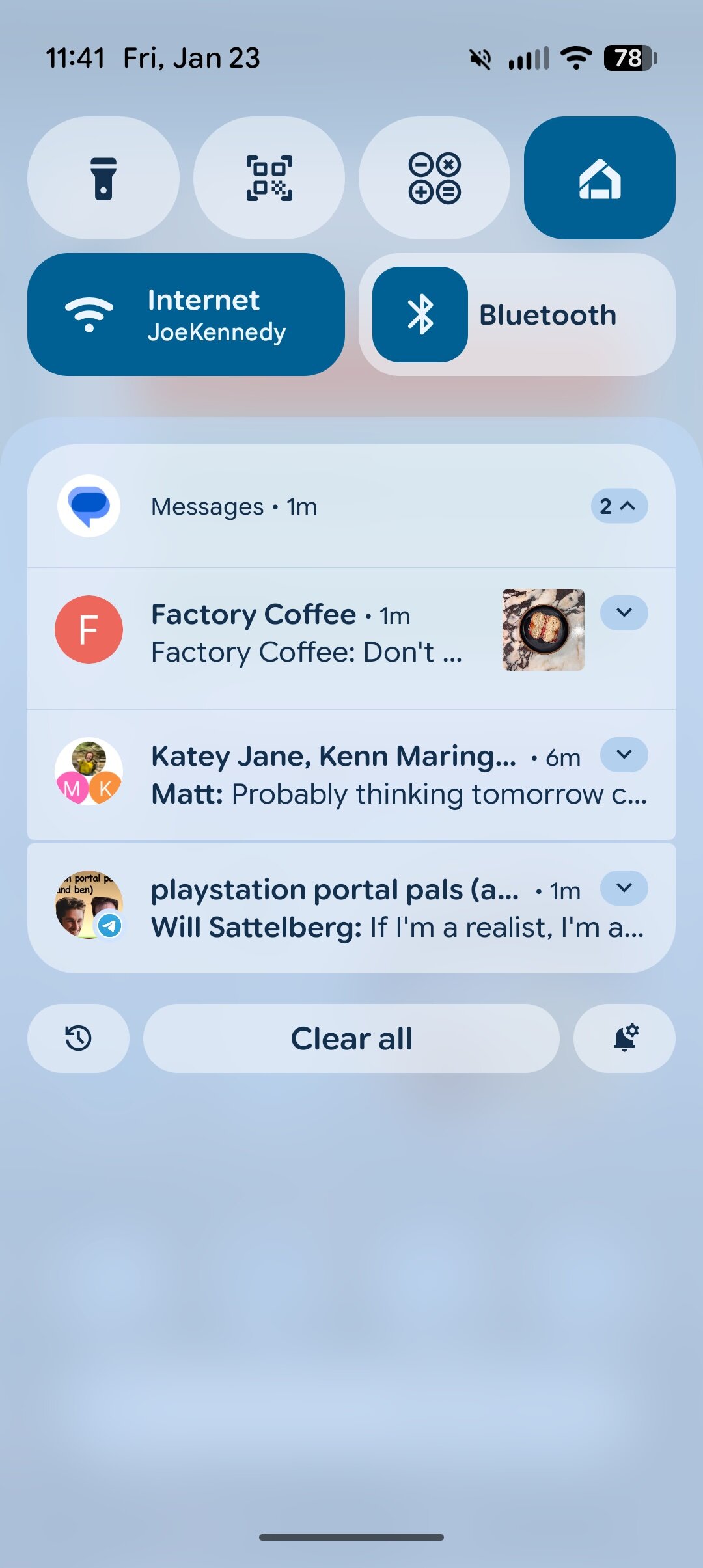Viewport: 703px width, 1568px height.
Task: Open notification history
Action: 77,1038
